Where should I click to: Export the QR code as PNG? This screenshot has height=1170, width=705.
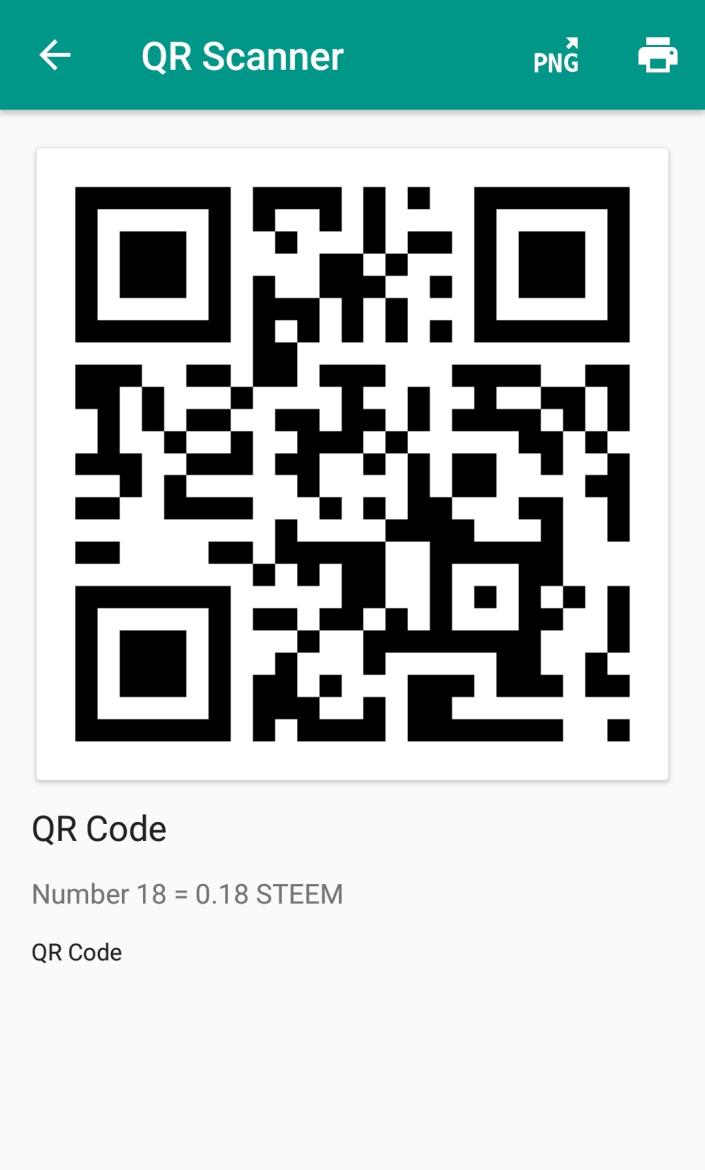(x=556, y=56)
